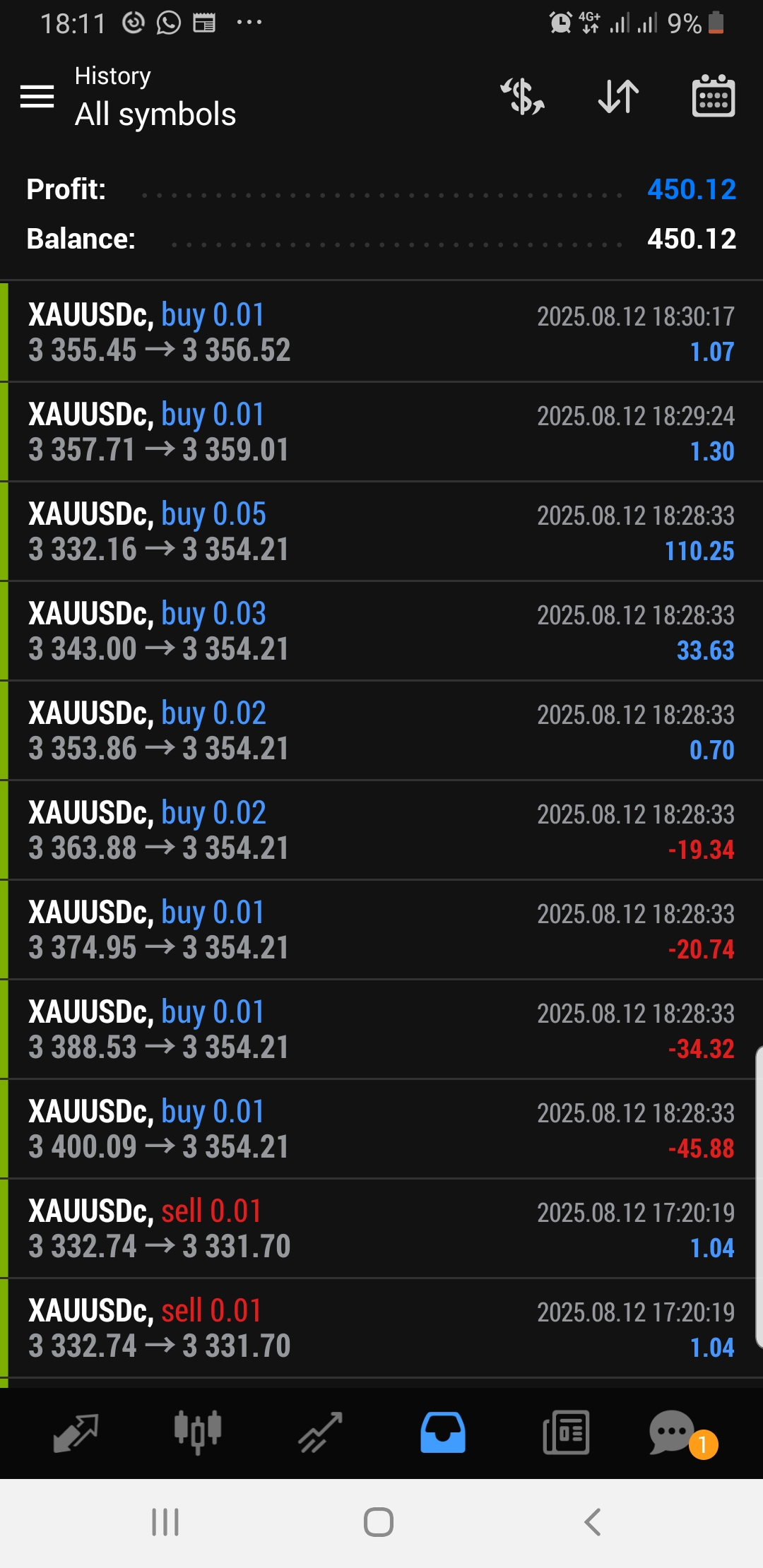Open the trade showing -45.88 loss
This screenshot has height=1568, width=763.
(x=381, y=1129)
